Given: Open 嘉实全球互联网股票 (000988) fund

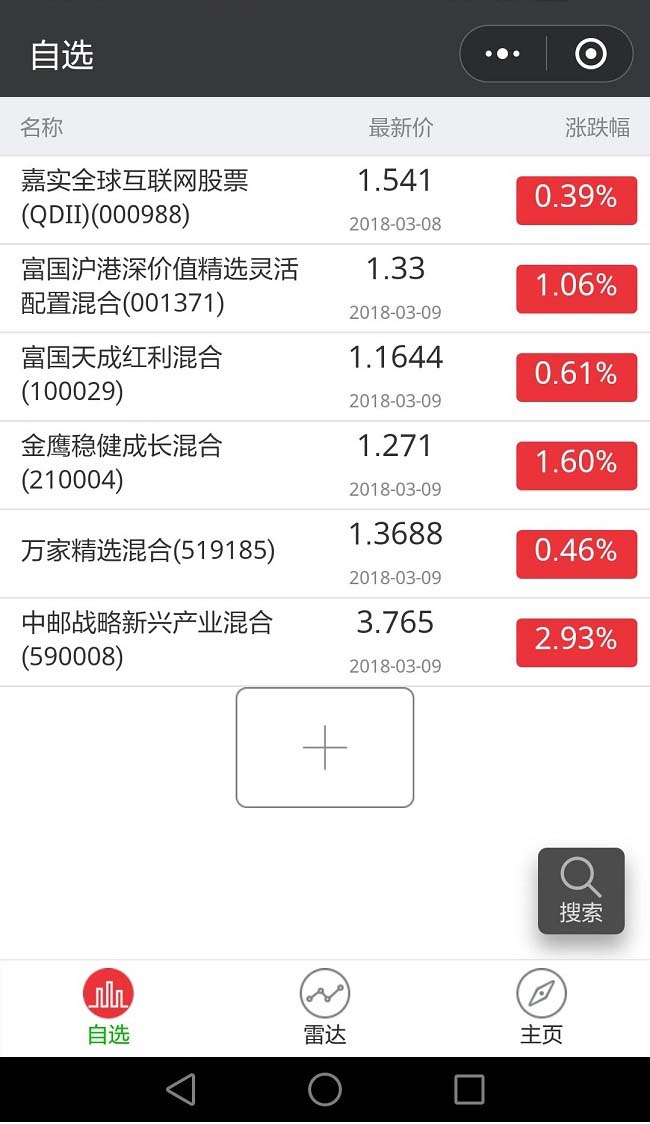Looking at the screenshot, I should click(x=325, y=200).
